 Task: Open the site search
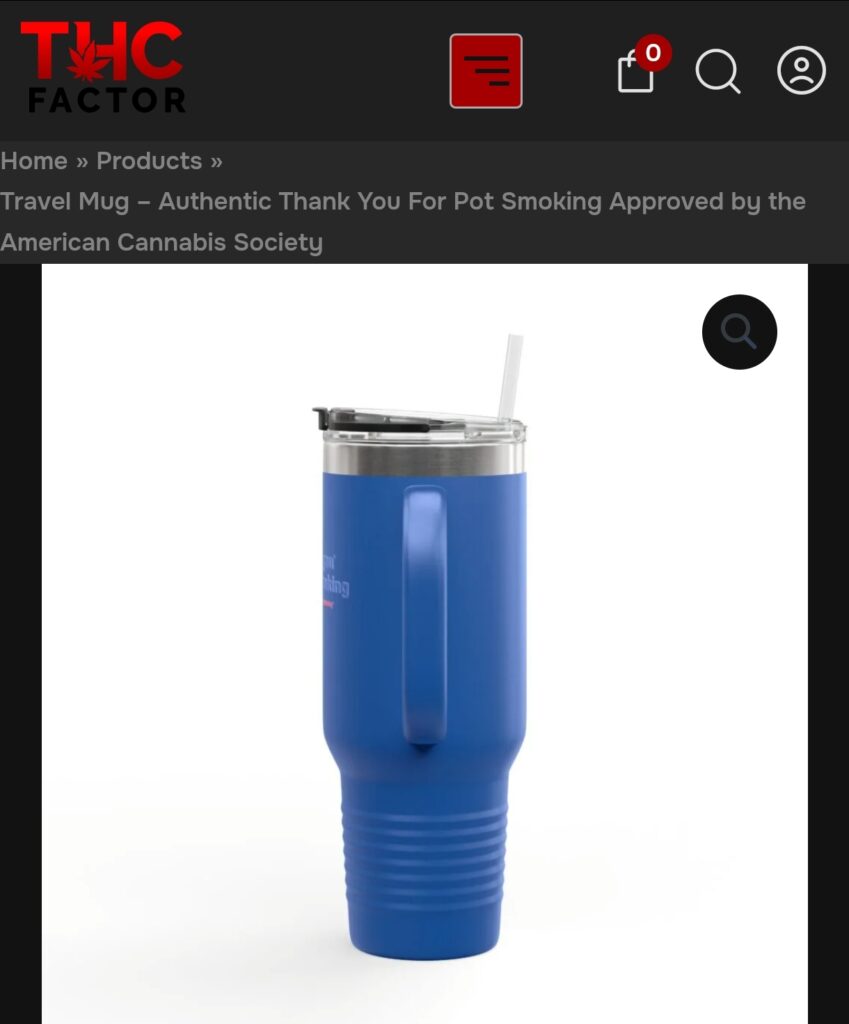click(717, 72)
